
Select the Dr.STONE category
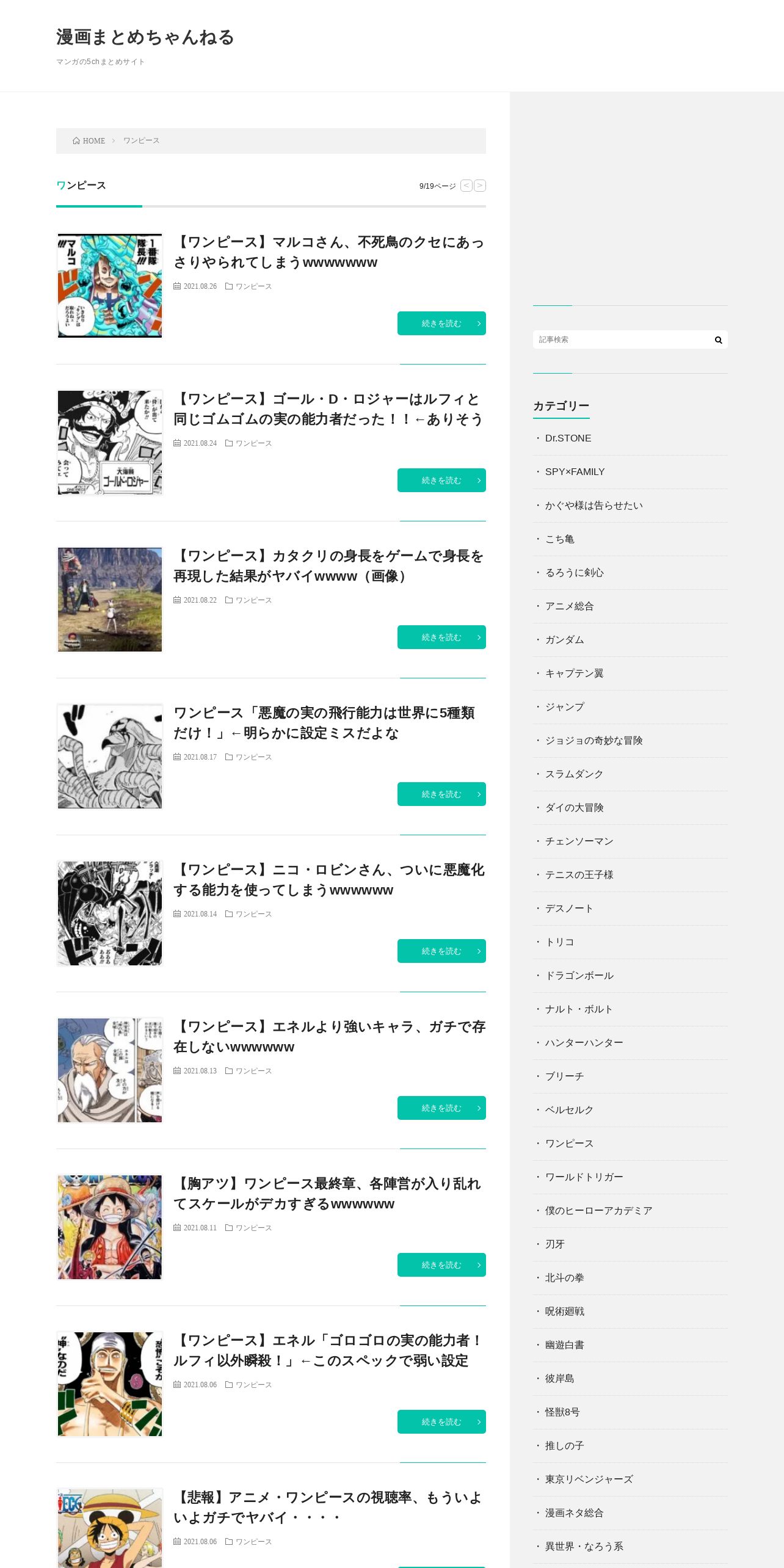[568, 438]
